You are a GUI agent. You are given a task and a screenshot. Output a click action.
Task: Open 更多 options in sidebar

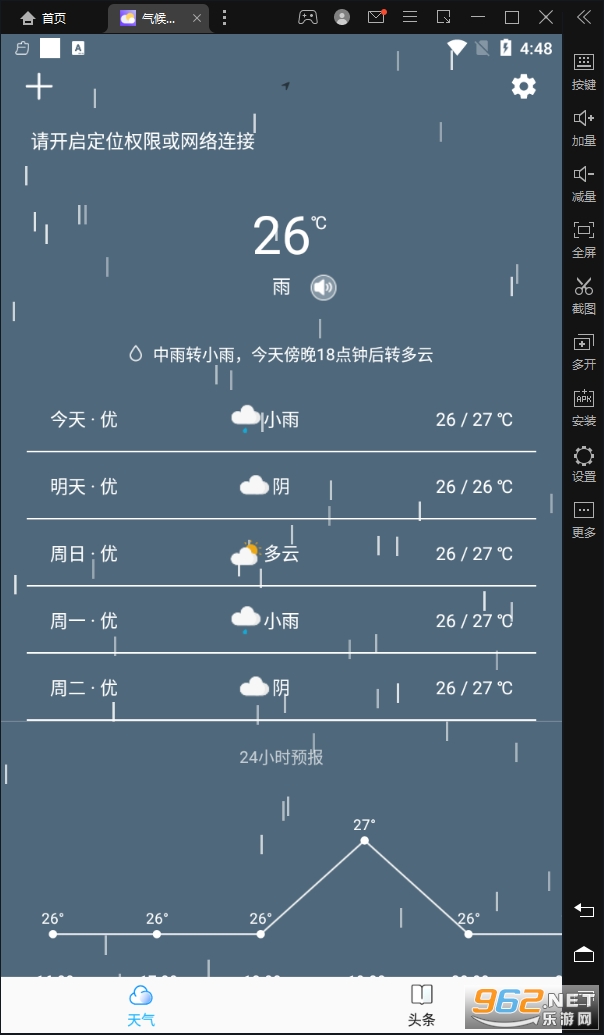point(584,519)
